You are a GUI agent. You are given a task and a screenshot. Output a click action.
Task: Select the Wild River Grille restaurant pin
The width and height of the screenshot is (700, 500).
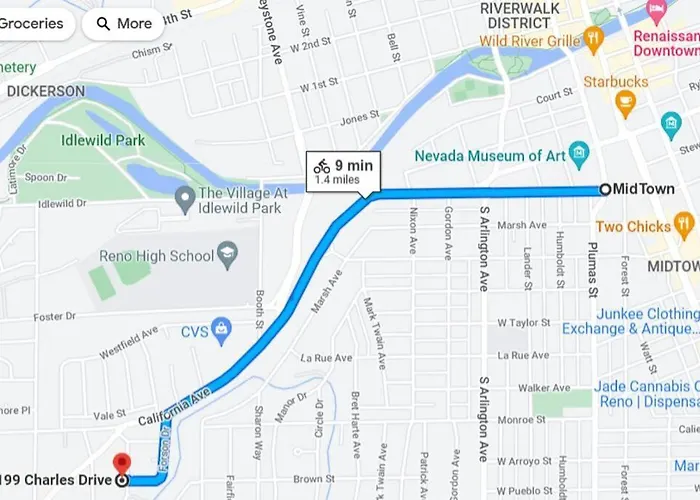[x=595, y=41]
